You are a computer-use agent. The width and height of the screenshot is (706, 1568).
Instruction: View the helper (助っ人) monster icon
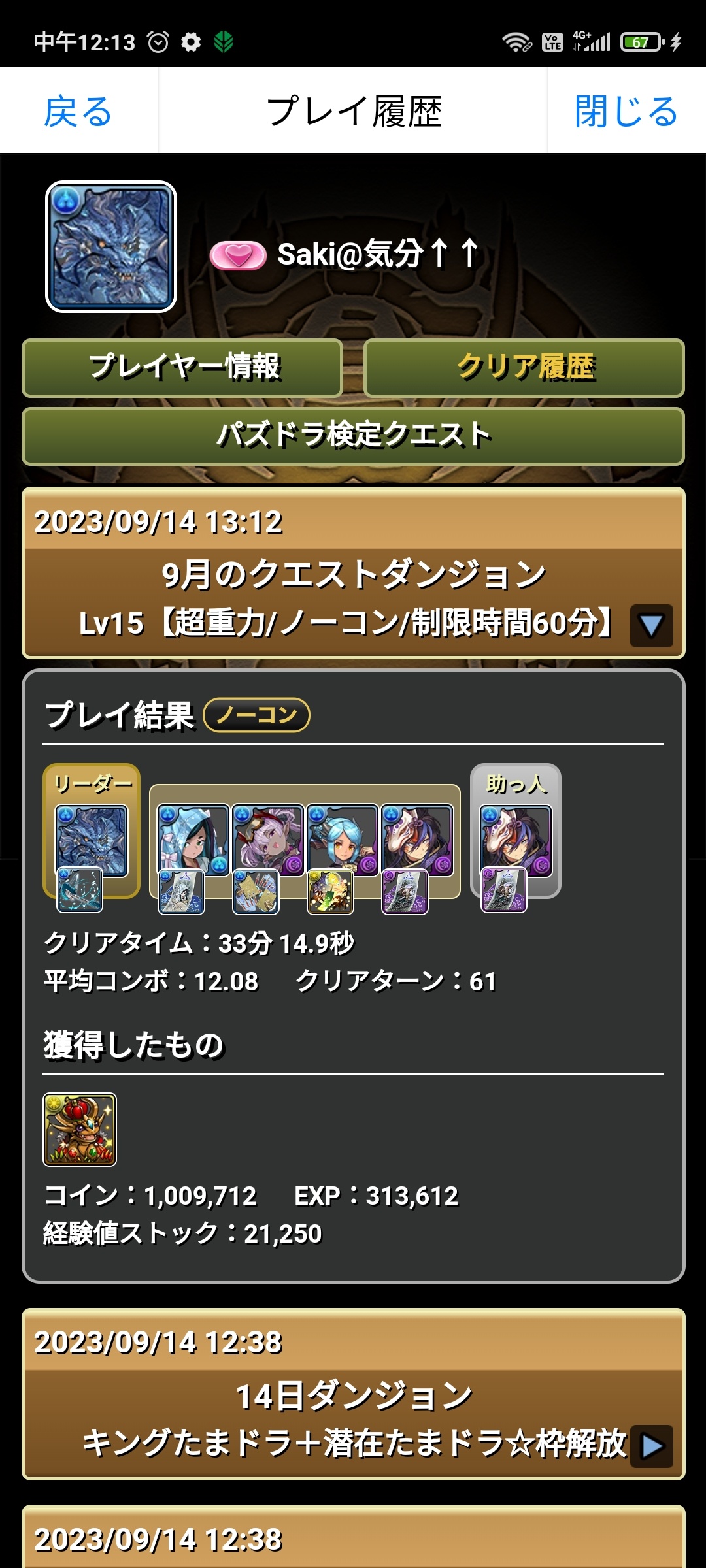pos(516,840)
